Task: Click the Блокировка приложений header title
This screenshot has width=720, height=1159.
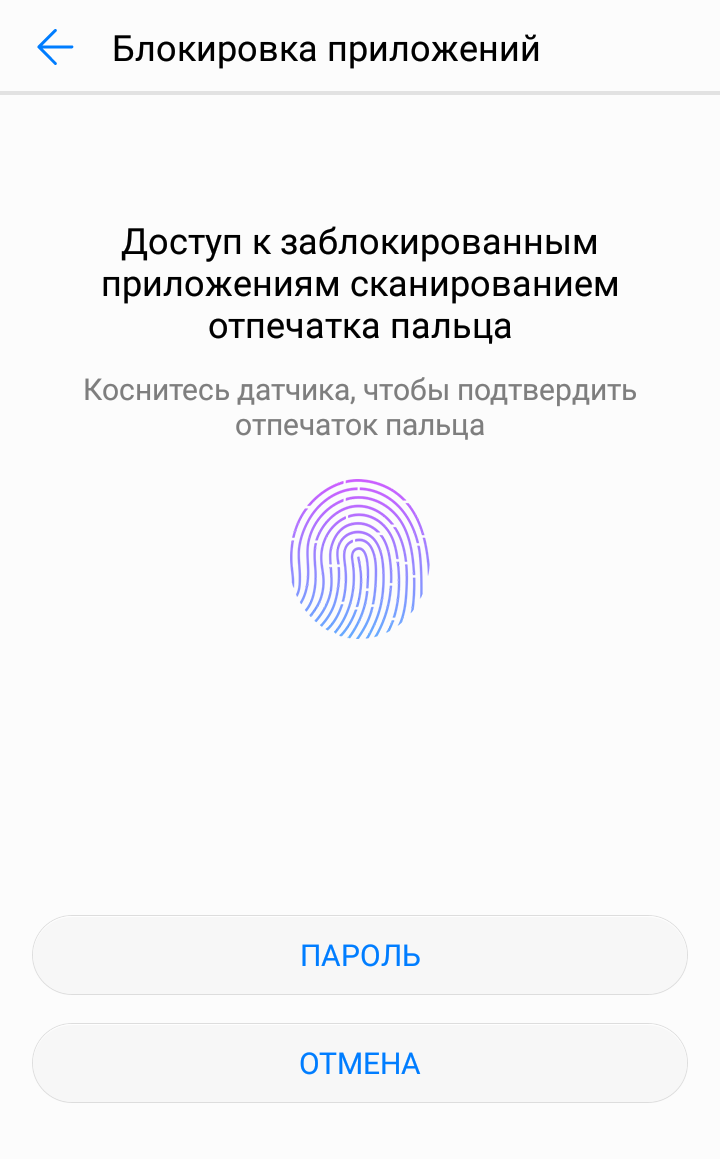Action: [326, 46]
